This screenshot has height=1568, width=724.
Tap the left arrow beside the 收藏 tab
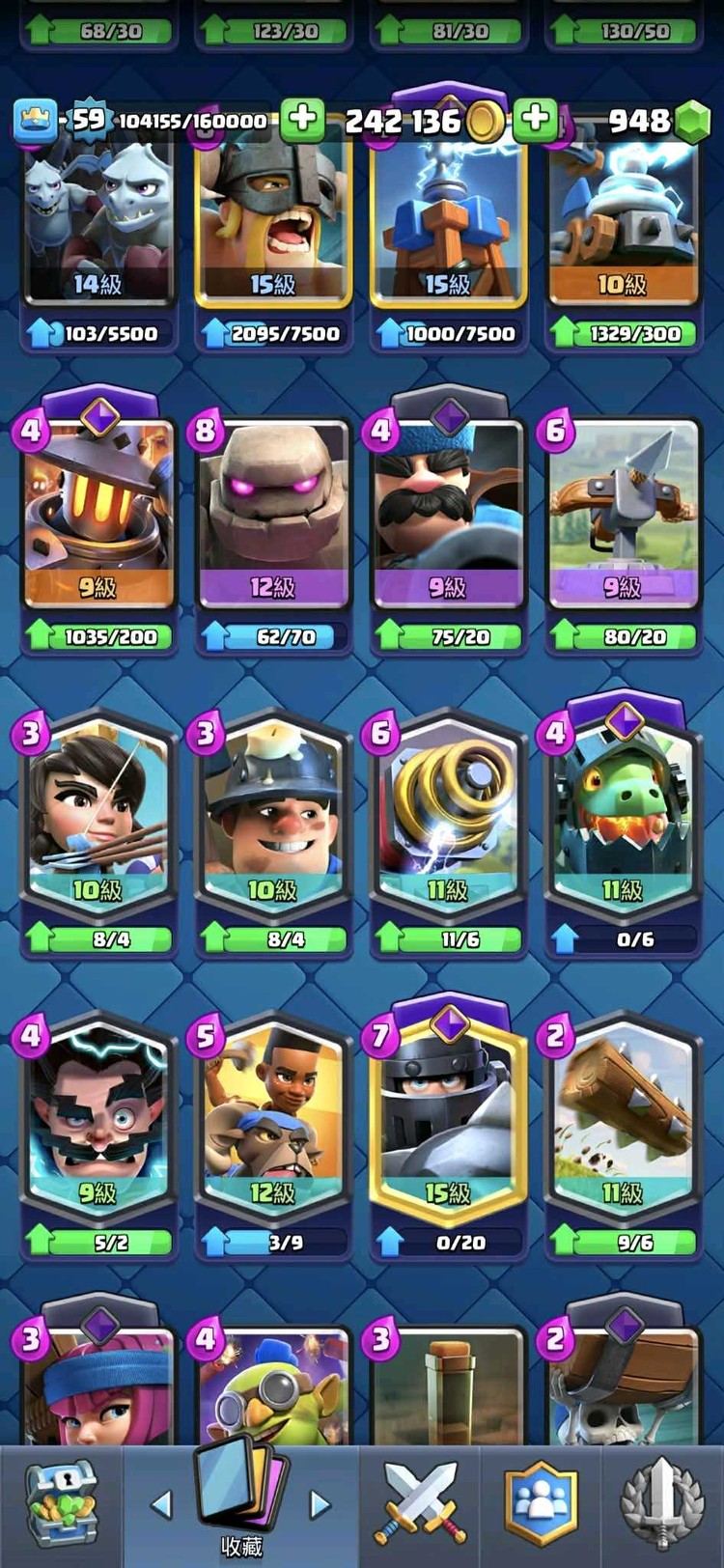coord(161,1503)
